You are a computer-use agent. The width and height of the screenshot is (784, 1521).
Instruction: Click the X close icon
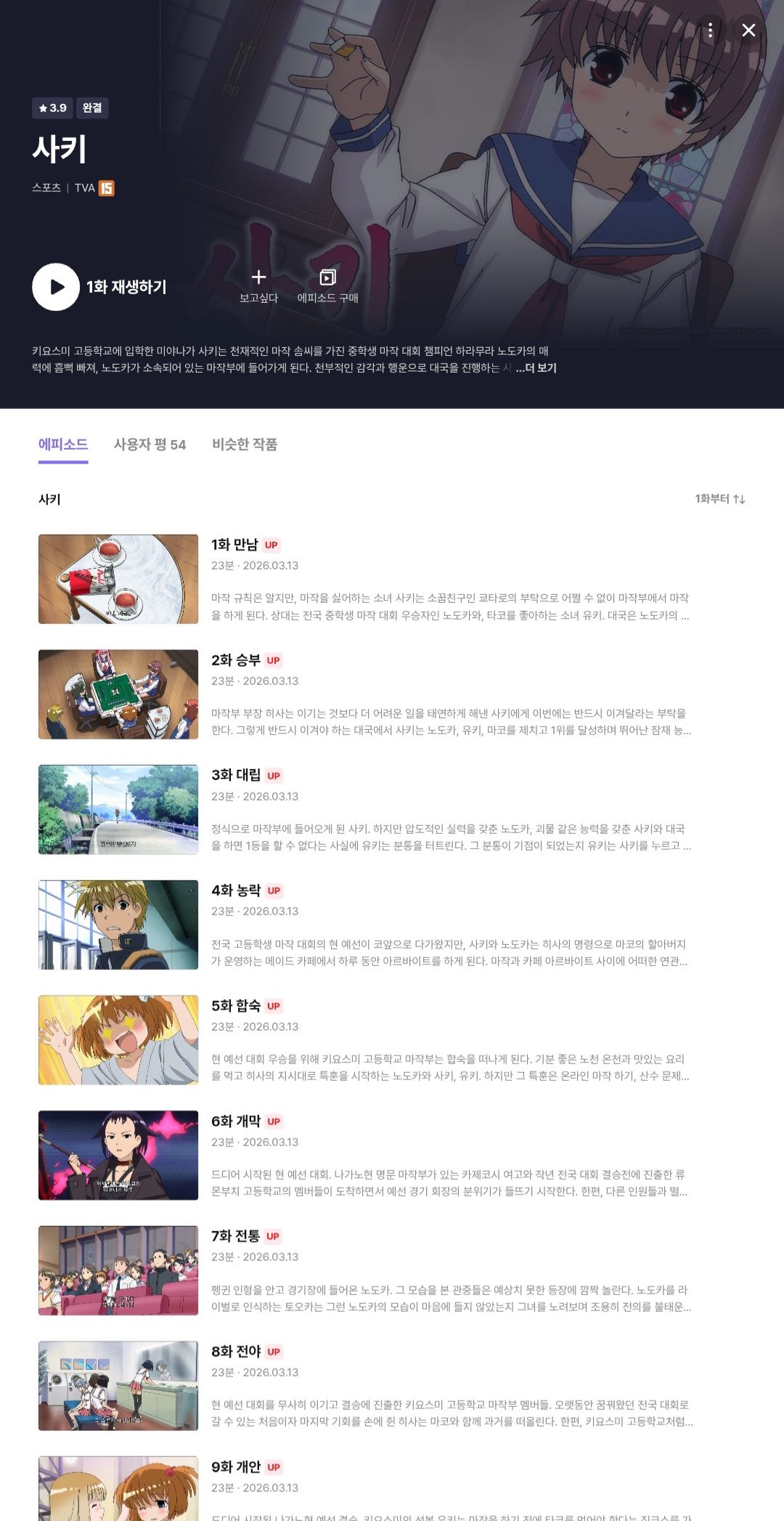tap(748, 30)
